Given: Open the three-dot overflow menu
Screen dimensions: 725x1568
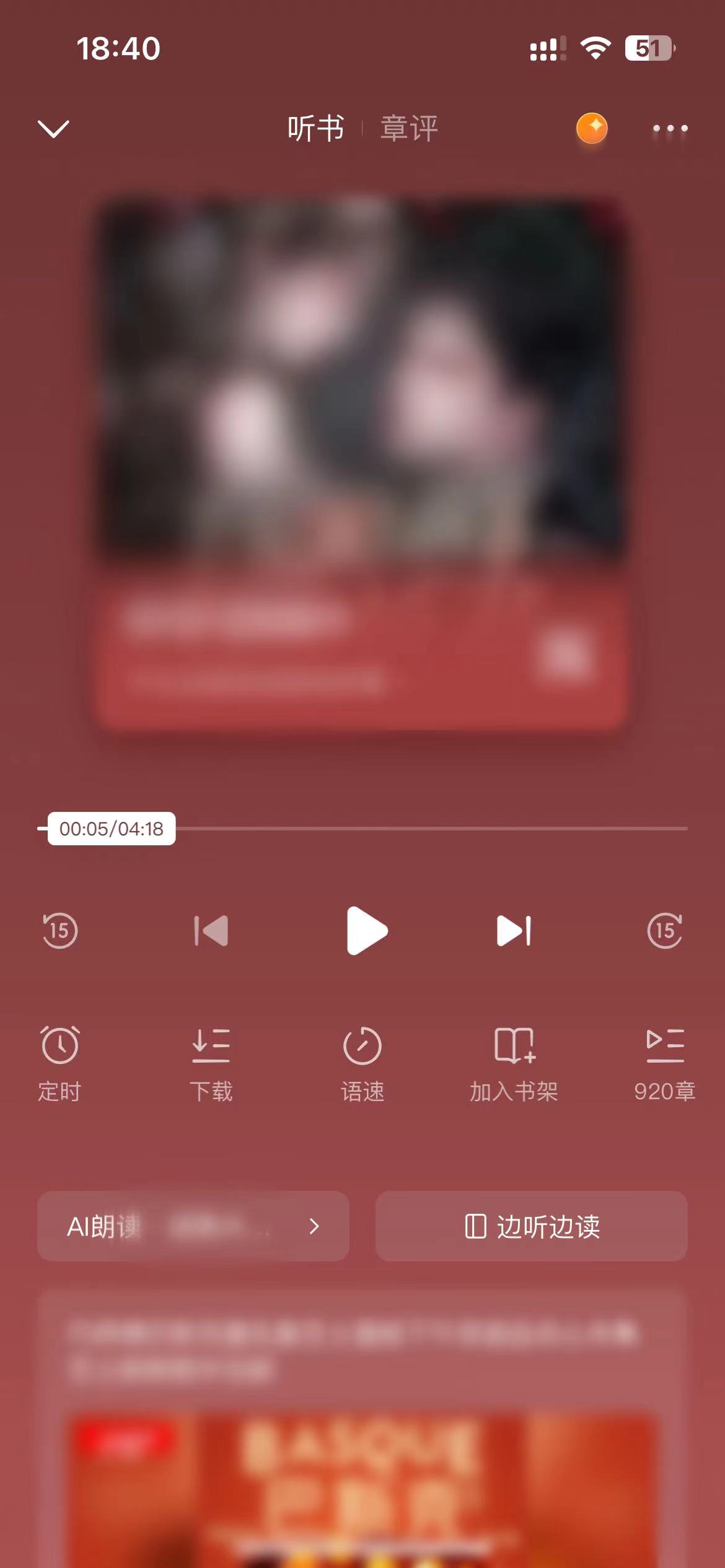Looking at the screenshot, I should pos(670,129).
